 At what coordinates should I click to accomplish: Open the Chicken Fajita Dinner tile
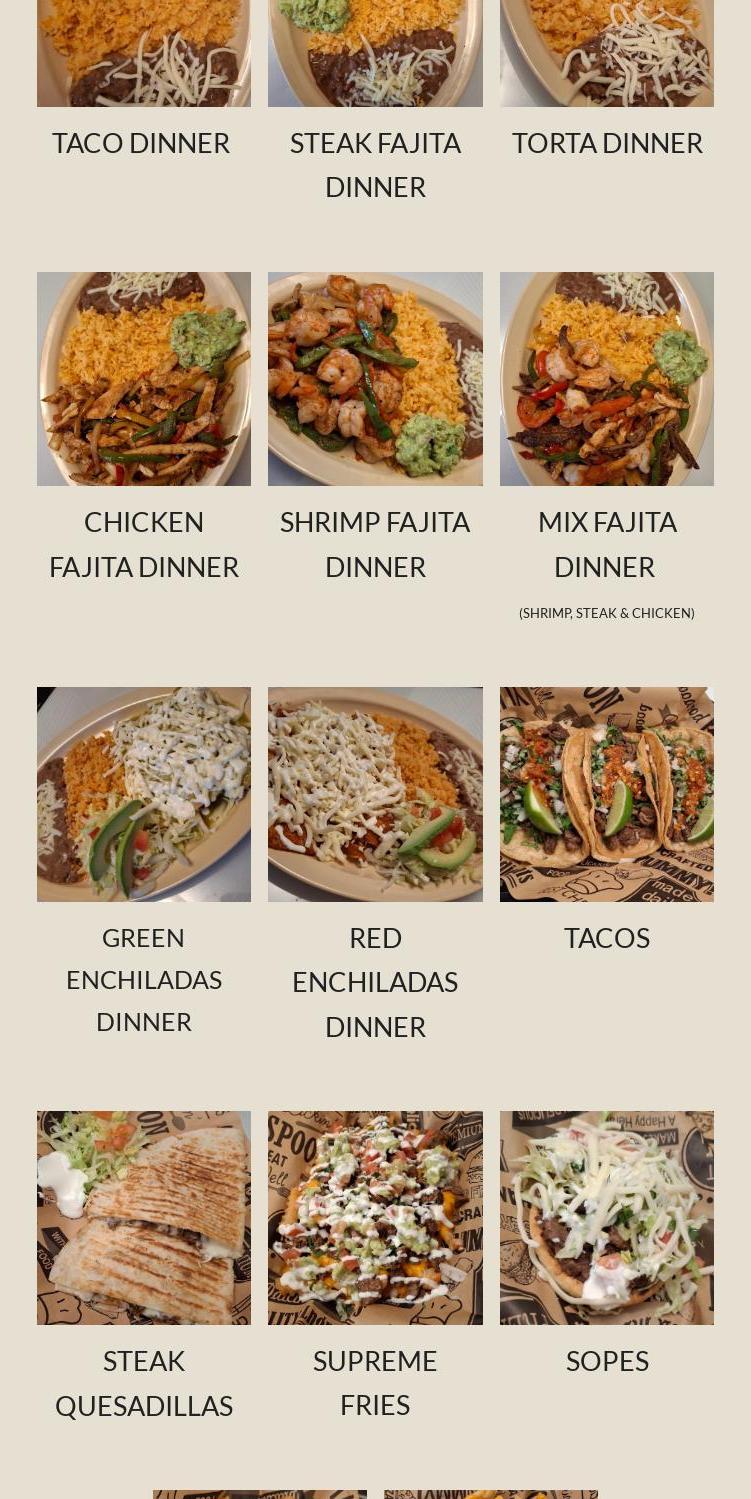click(144, 379)
